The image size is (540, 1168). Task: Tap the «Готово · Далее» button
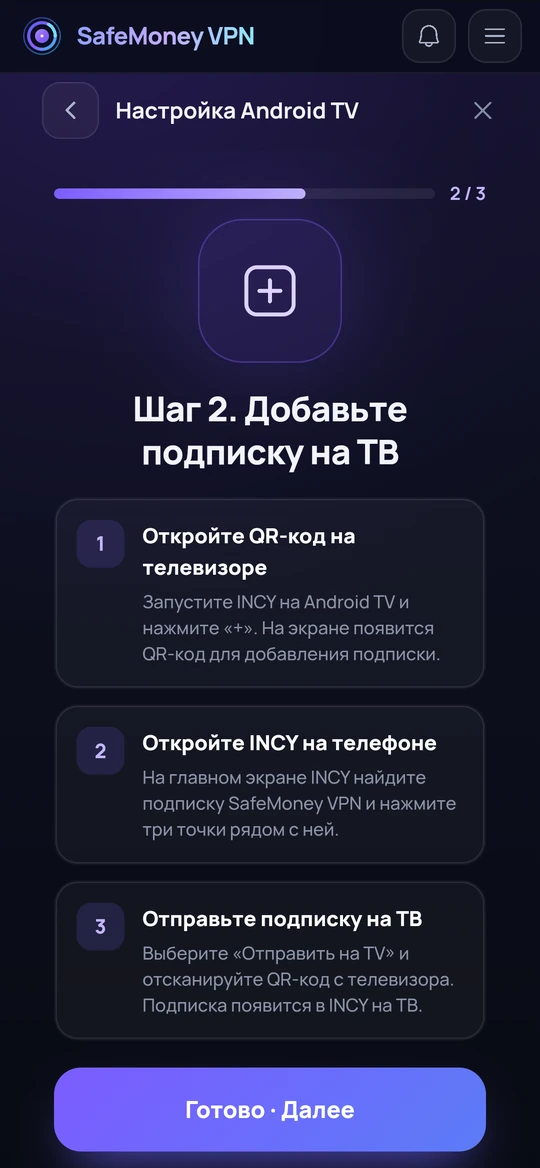tap(270, 1109)
